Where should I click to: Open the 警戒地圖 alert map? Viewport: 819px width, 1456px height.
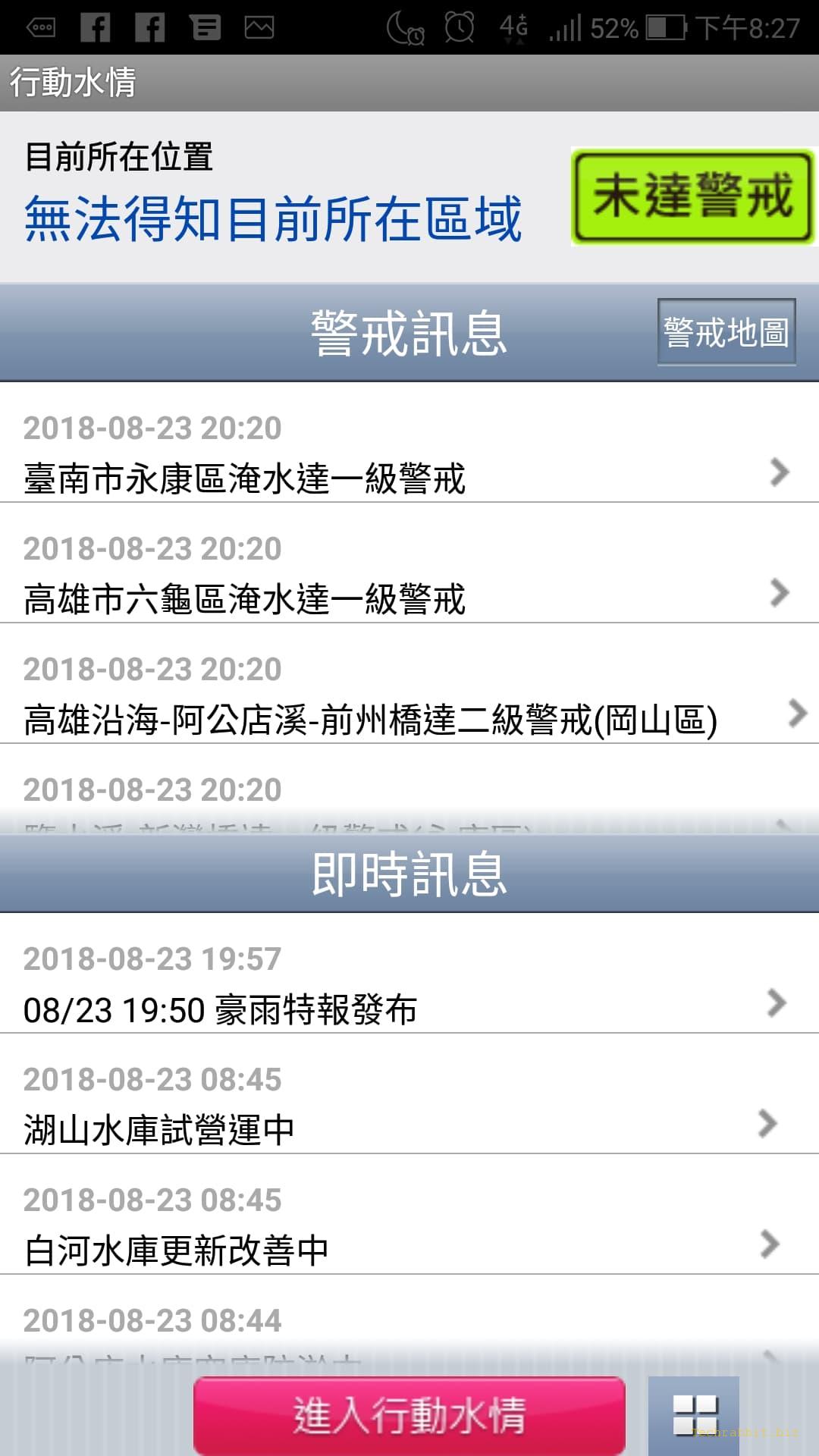coord(726,332)
